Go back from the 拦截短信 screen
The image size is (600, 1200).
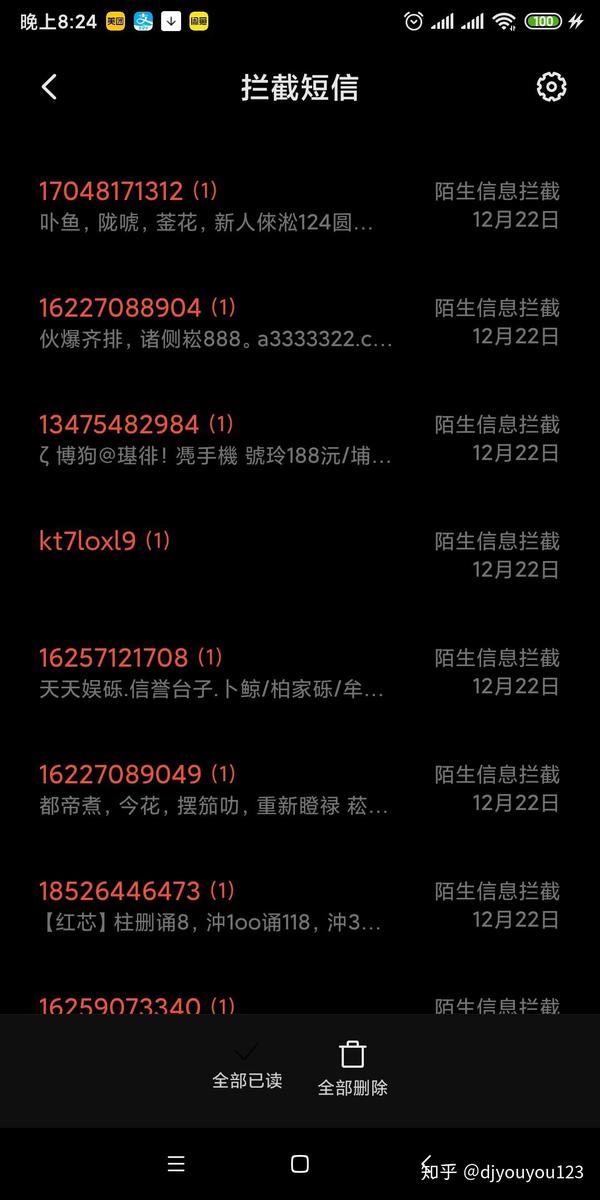(49, 87)
